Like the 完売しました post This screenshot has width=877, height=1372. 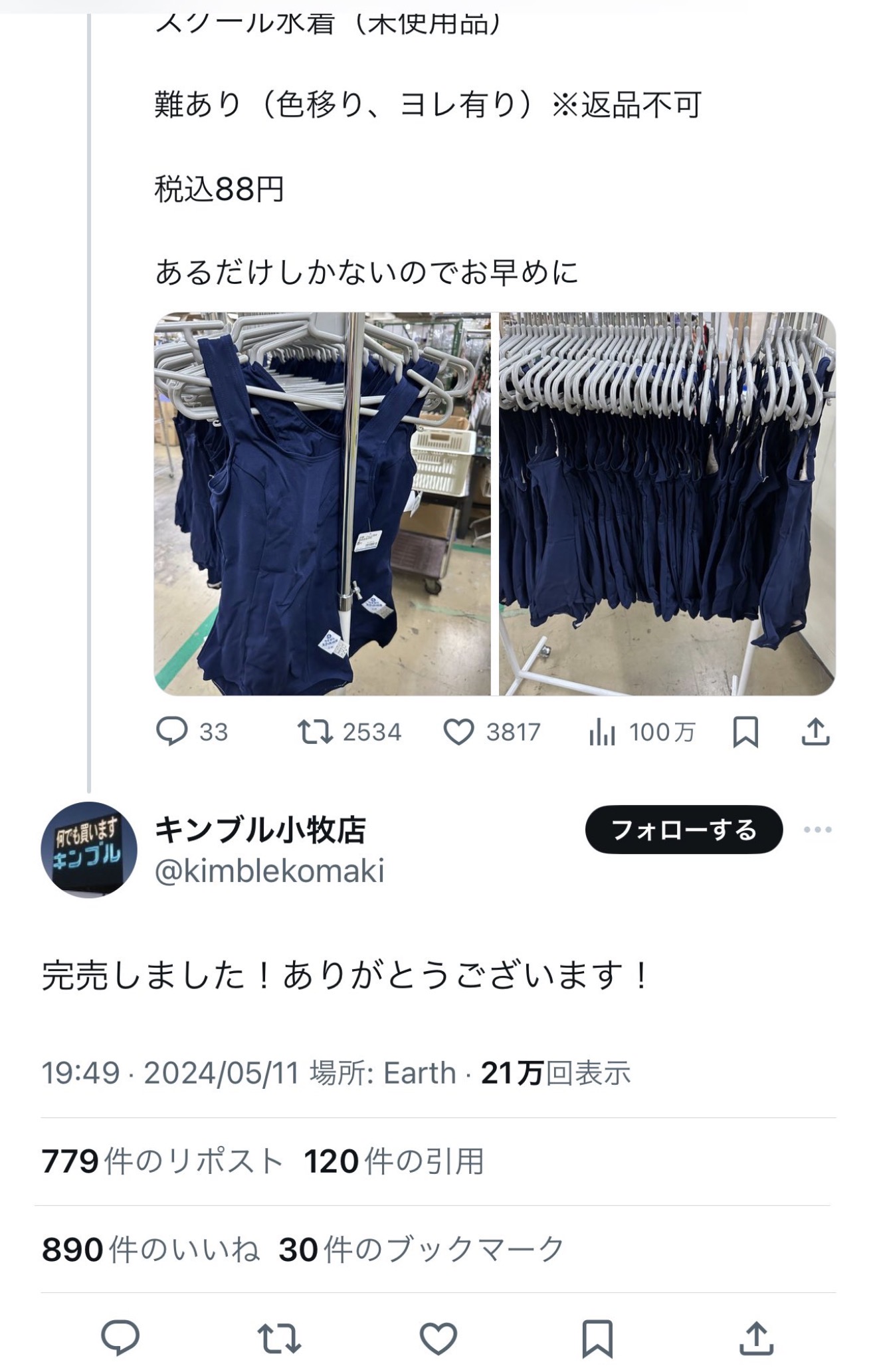[x=438, y=1337]
